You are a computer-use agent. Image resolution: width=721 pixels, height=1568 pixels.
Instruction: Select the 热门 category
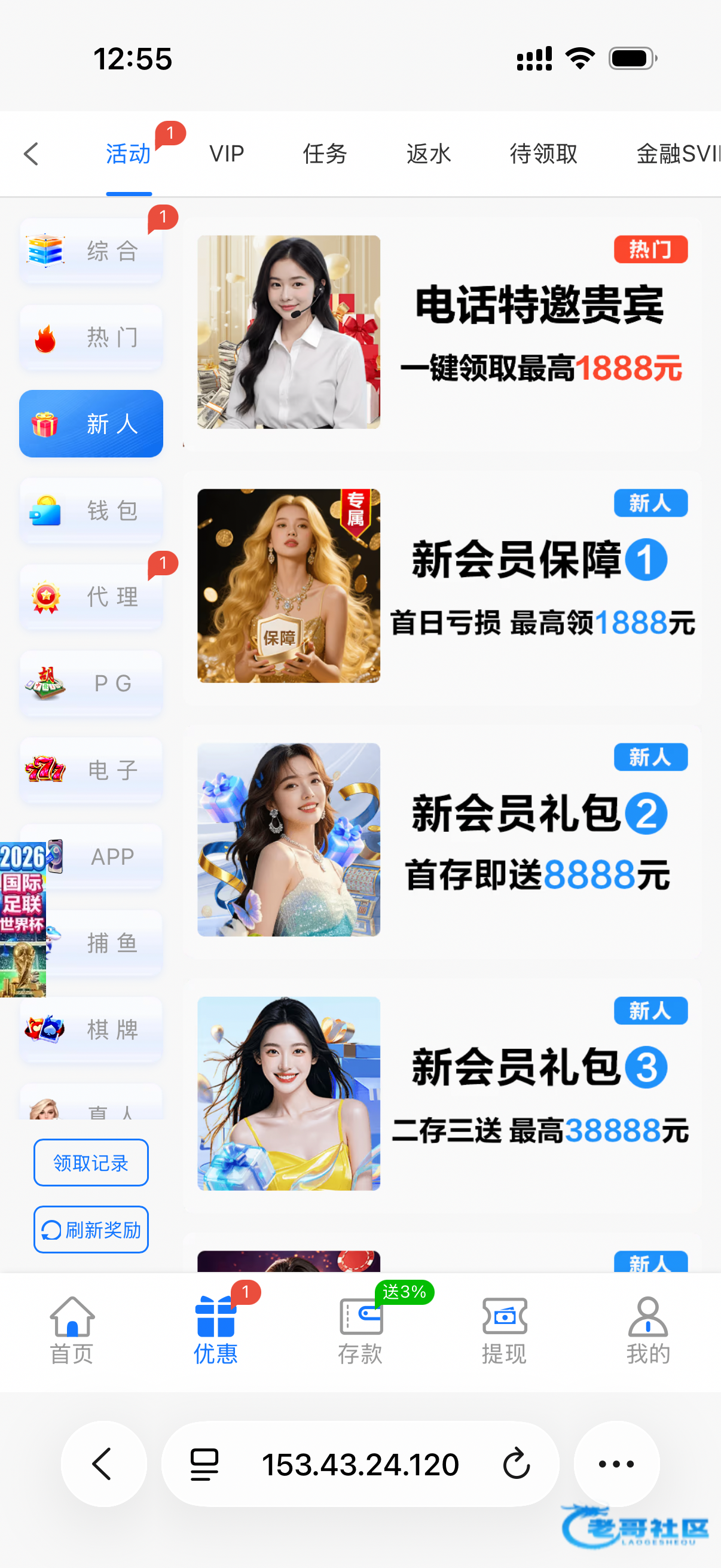coord(91,337)
